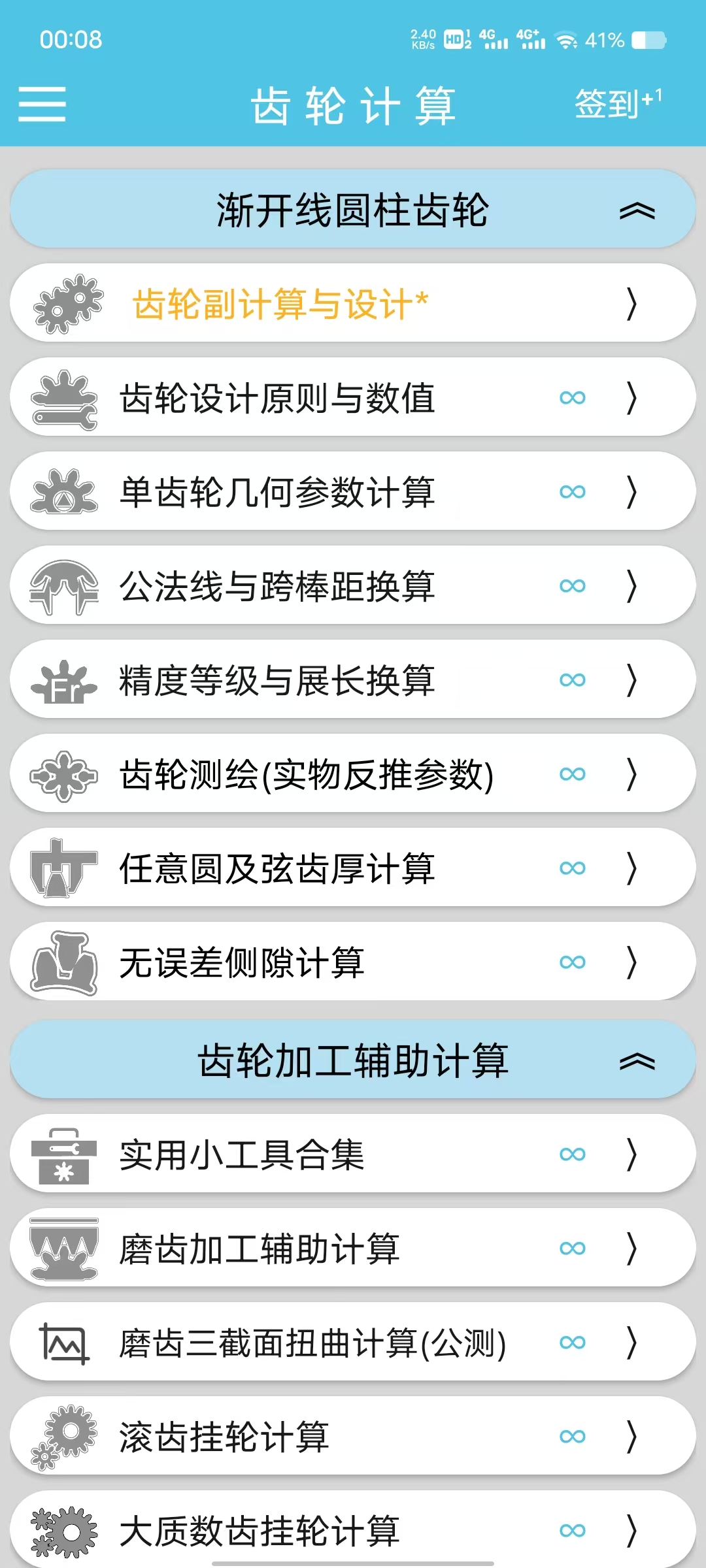Select 磨齿三截面扭曲计算(公测)

click(353, 1342)
